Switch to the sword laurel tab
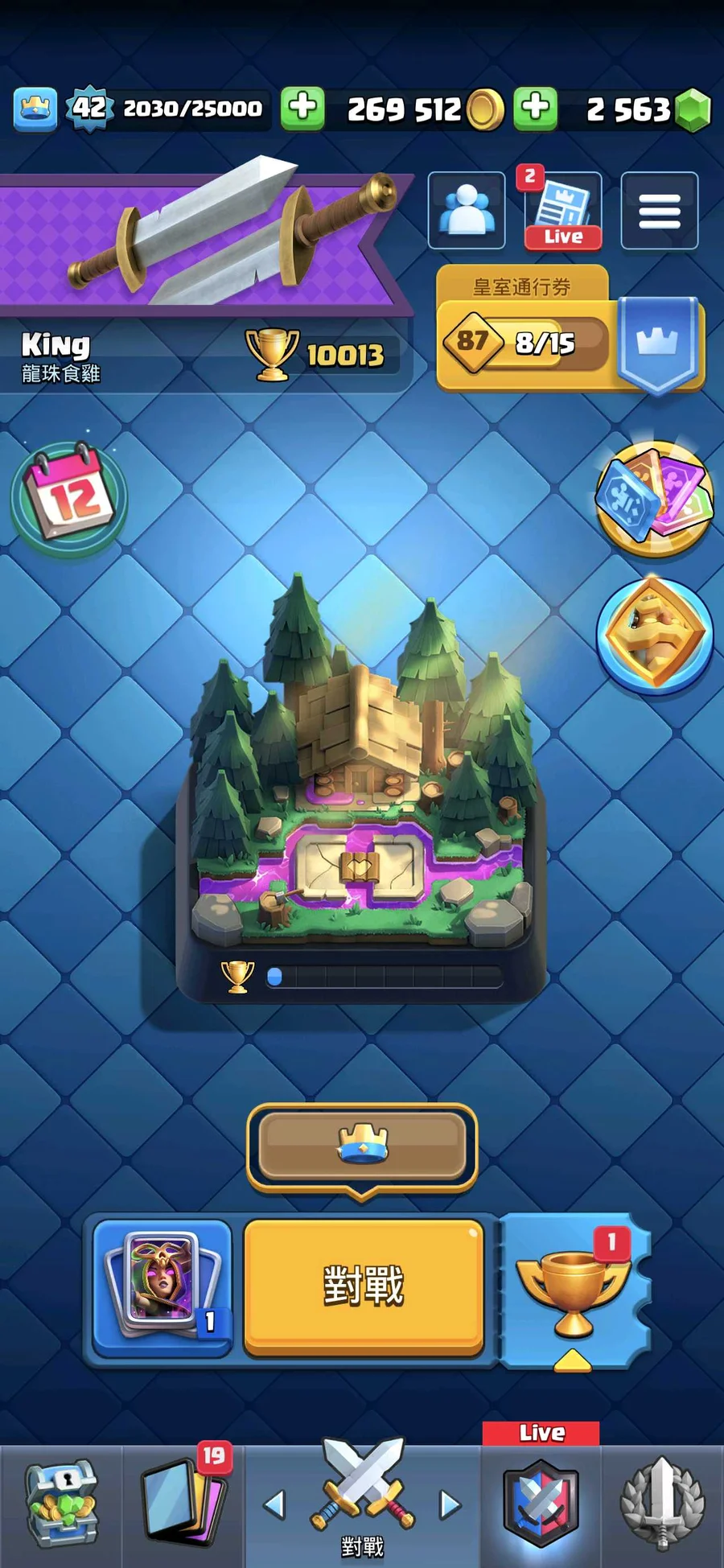 pos(661,1504)
